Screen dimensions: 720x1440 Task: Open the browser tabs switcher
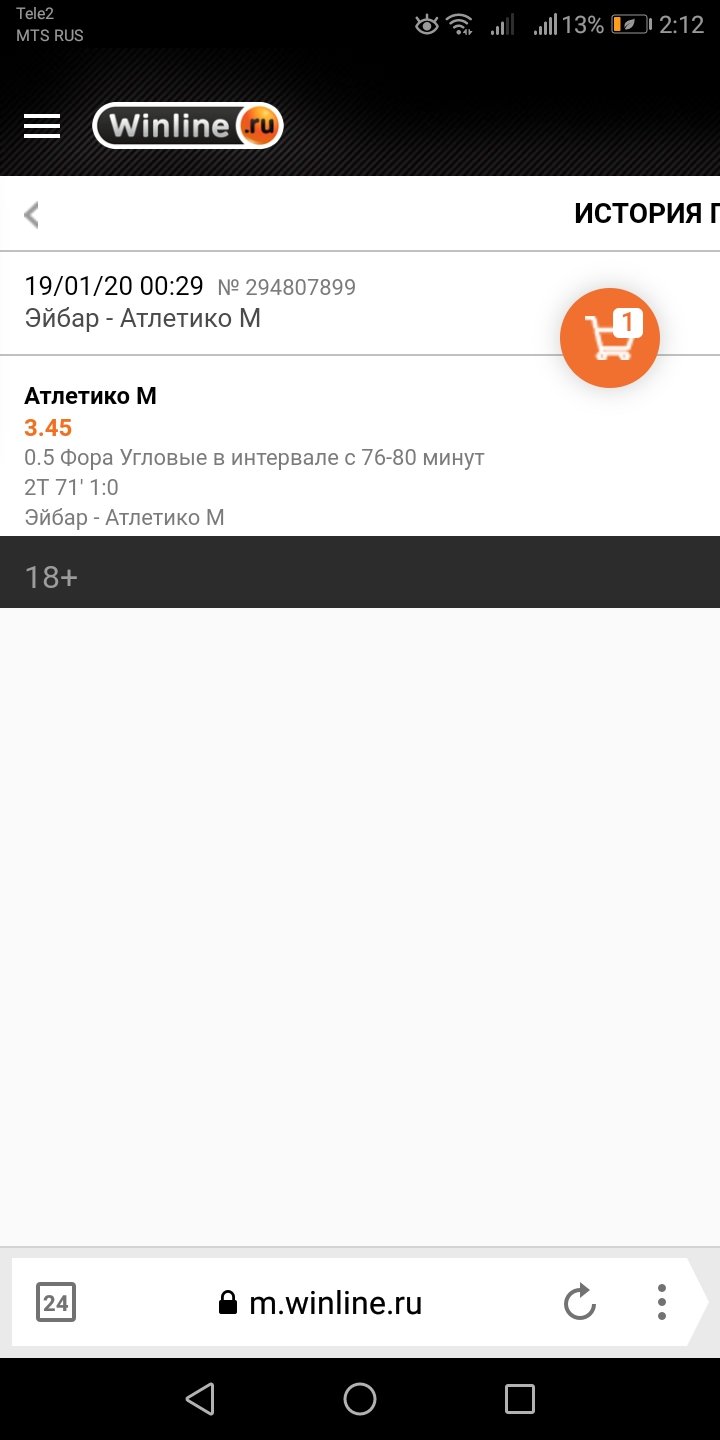click(56, 1303)
